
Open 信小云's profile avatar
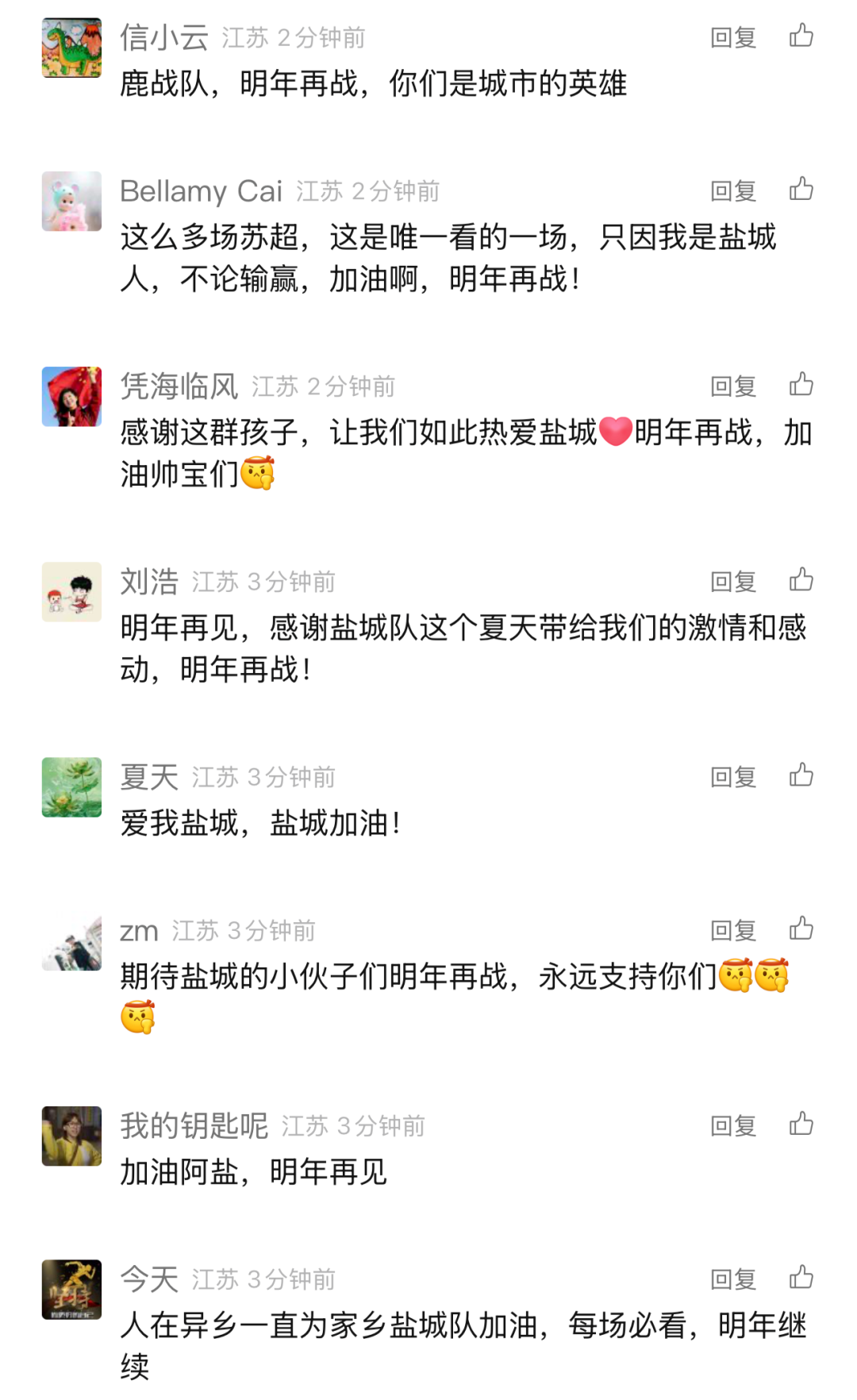tap(71, 48)
